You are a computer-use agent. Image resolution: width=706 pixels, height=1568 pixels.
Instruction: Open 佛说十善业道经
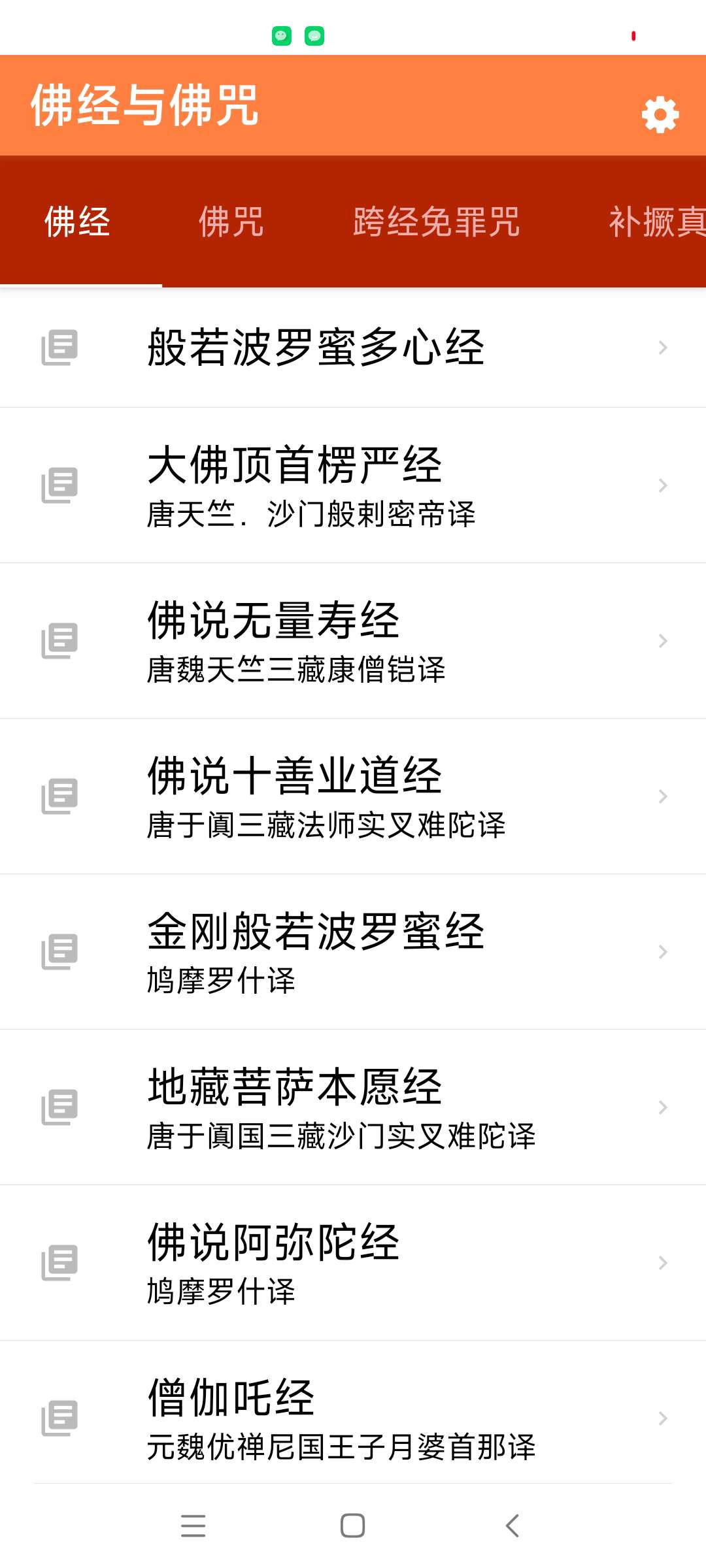coord(353,796)
